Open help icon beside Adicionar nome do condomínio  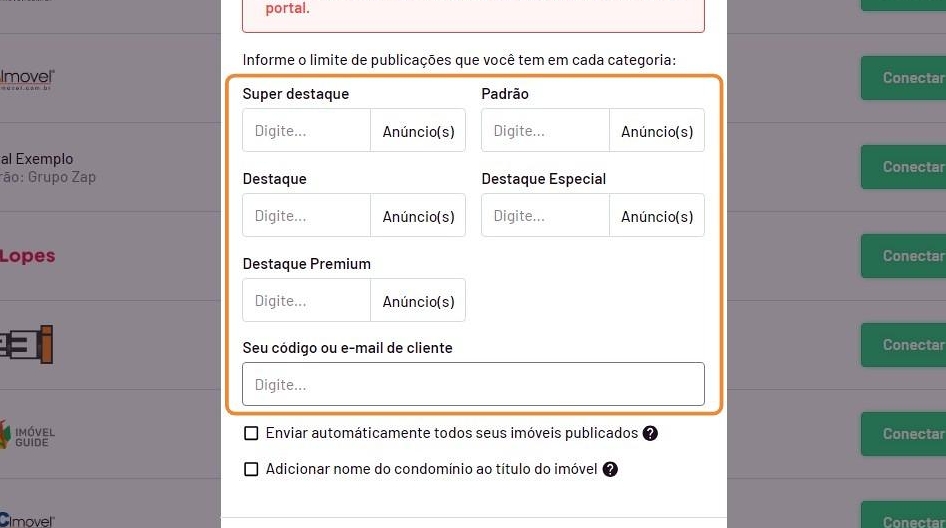610,469
